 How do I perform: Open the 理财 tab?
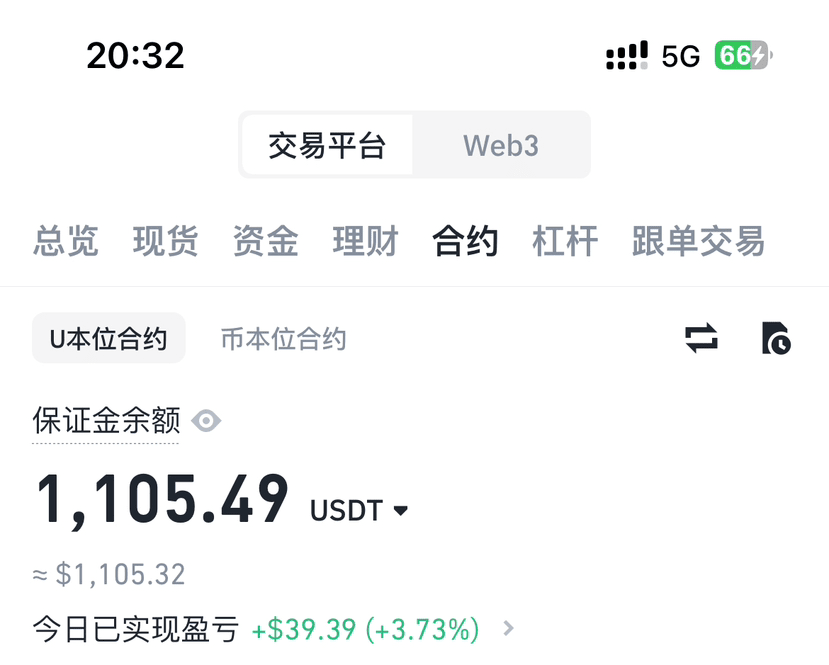pyautogui.click(x=365, y=241)
